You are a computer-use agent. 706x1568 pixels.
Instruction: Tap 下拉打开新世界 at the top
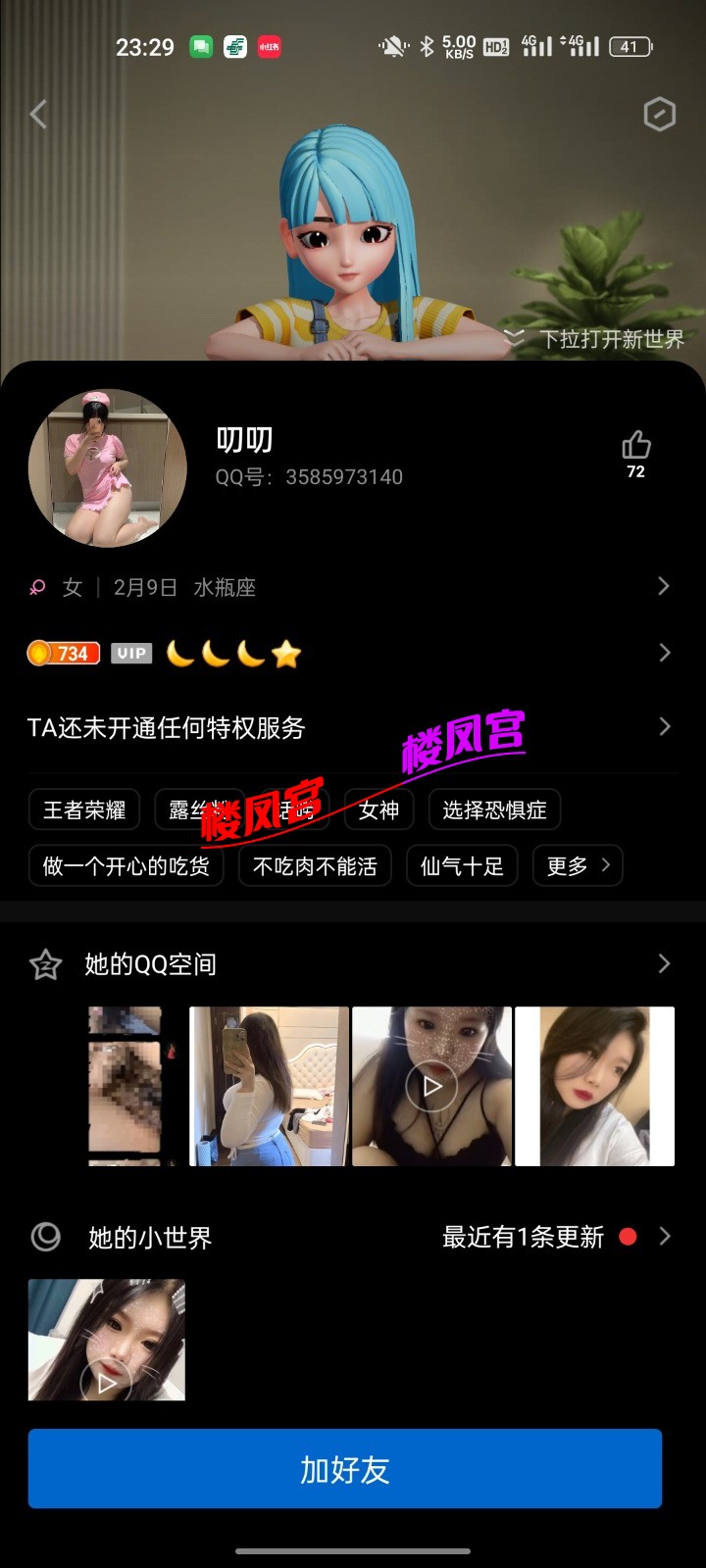pos(613,338)
